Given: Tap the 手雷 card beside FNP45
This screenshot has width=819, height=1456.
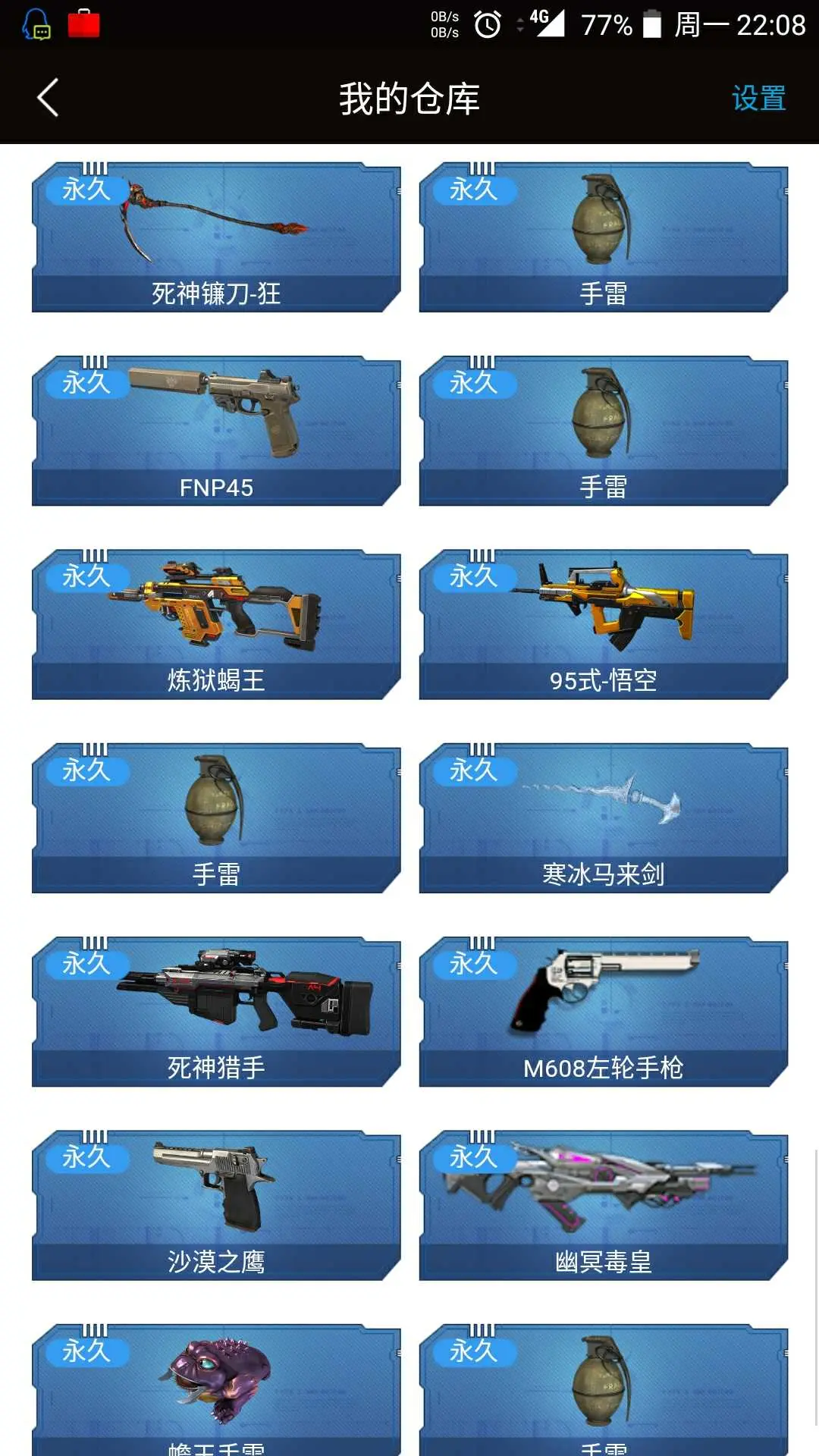Looking at the screenshot, I should coord(603,430).
